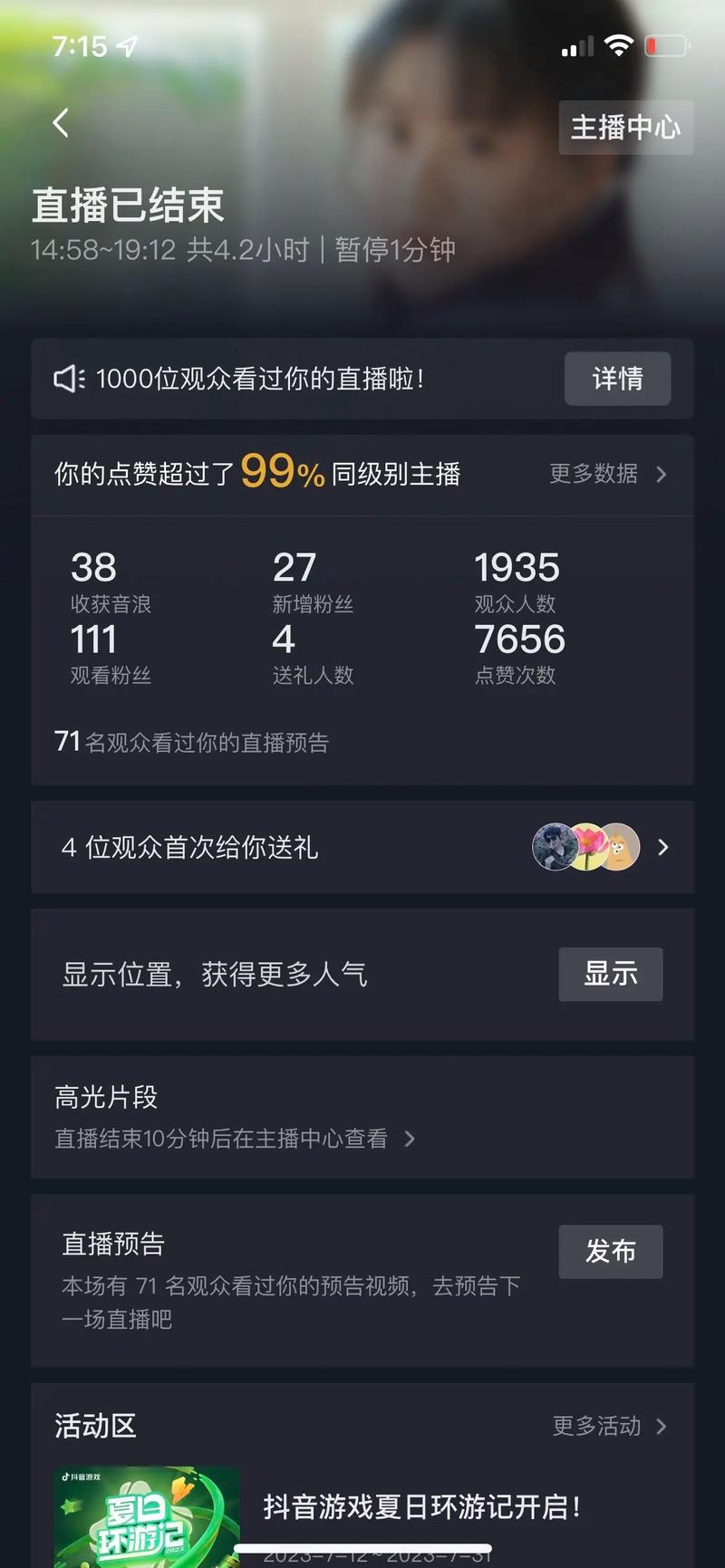Go back with the top-left arrow
The image size is (725, 1568).
coord(61,123)
